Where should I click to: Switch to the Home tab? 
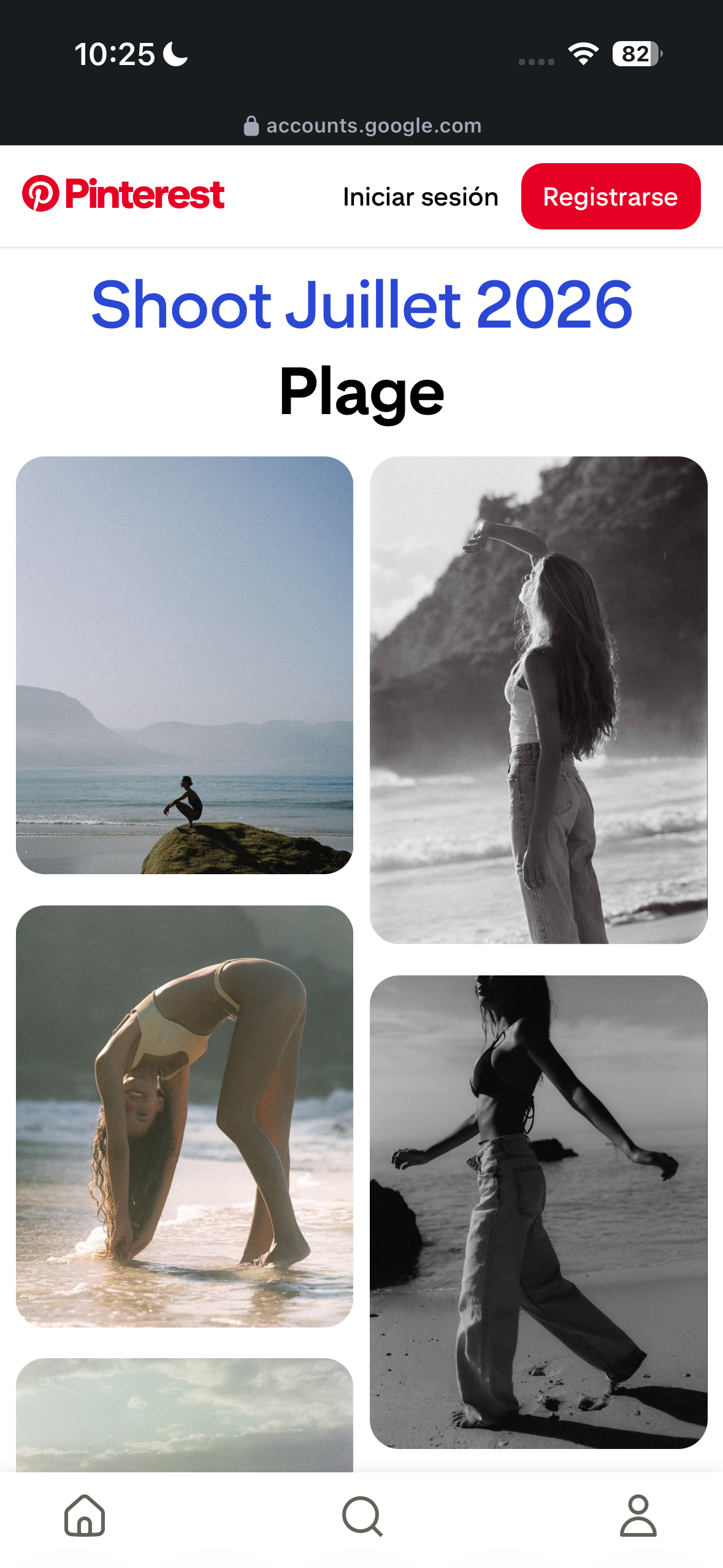click(85, 1515)
